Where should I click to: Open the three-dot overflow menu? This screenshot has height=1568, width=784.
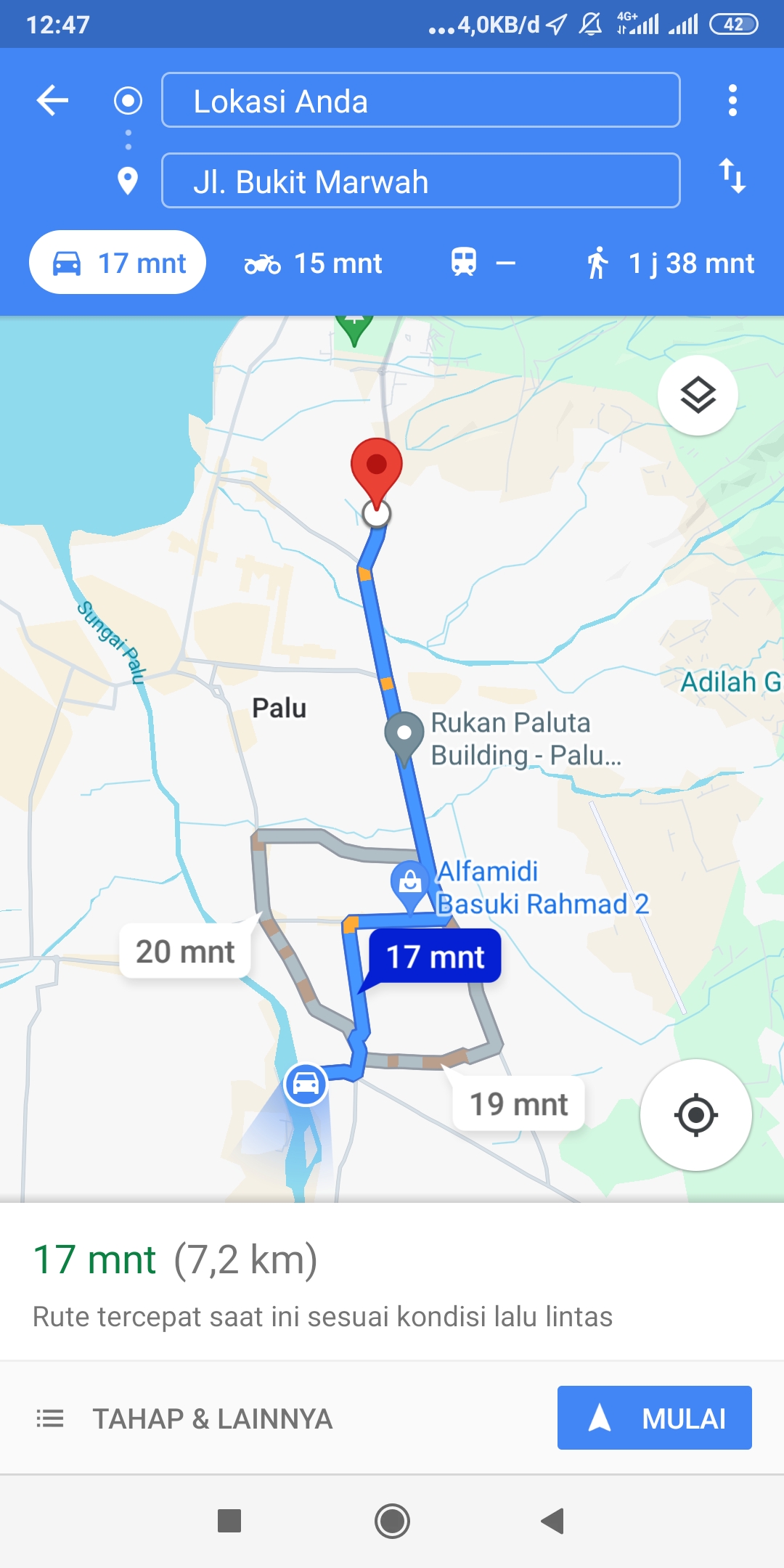point(732,100)
